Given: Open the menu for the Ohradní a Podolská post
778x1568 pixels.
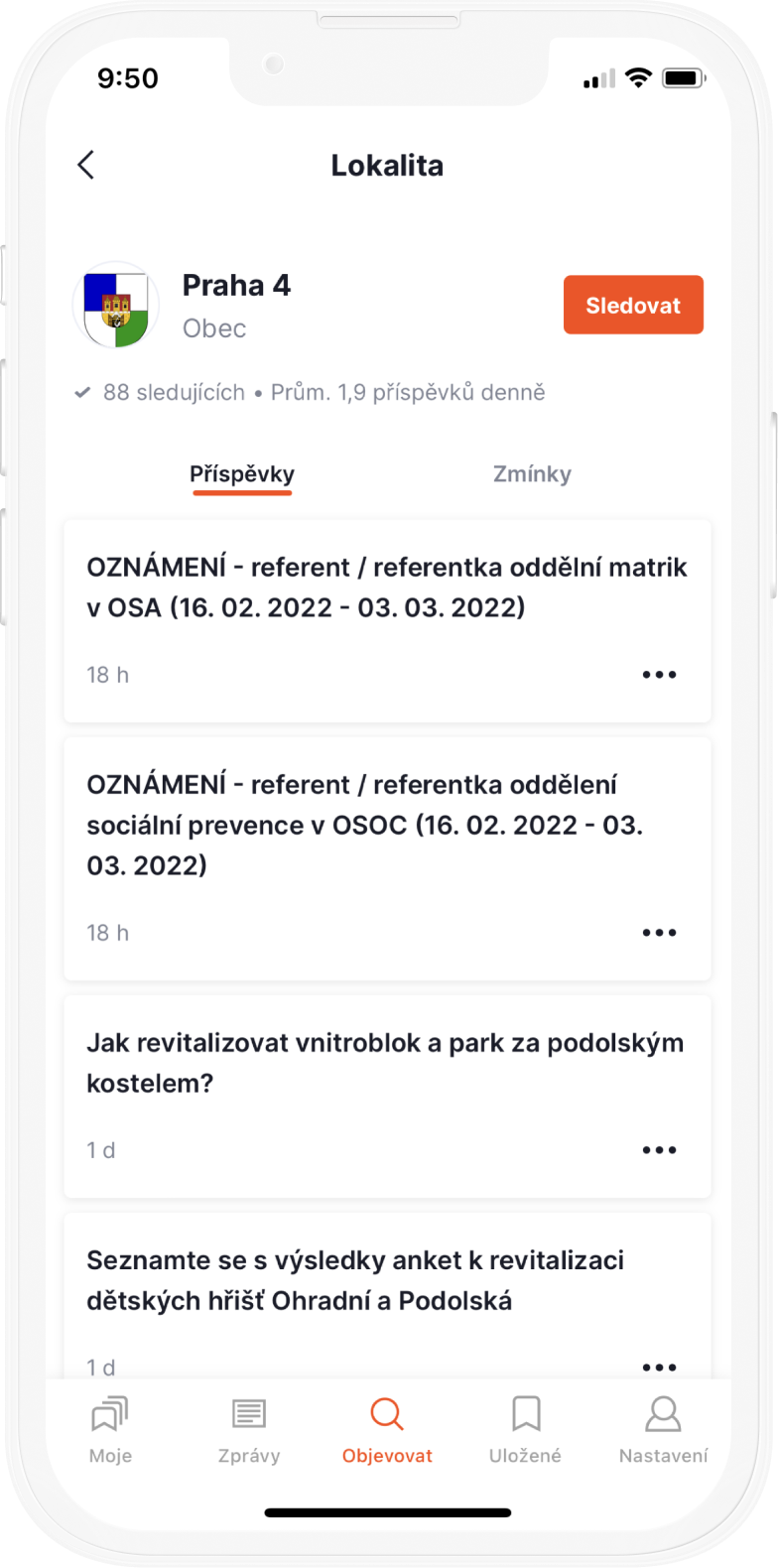Looking at the screenshot, I should [659, 1367].
